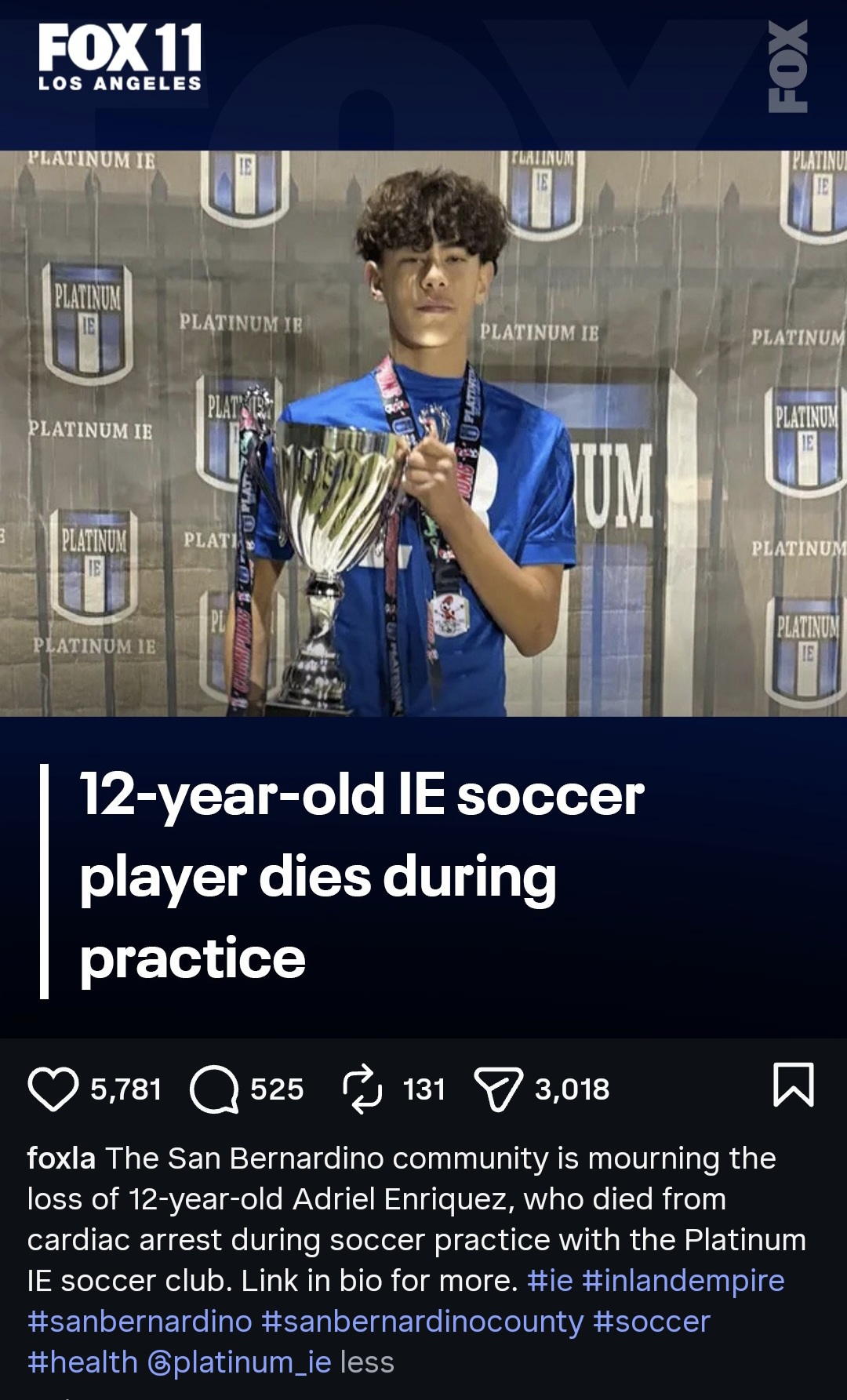Open comments on the post
847x1400 pixels.
pos(214,1089)
